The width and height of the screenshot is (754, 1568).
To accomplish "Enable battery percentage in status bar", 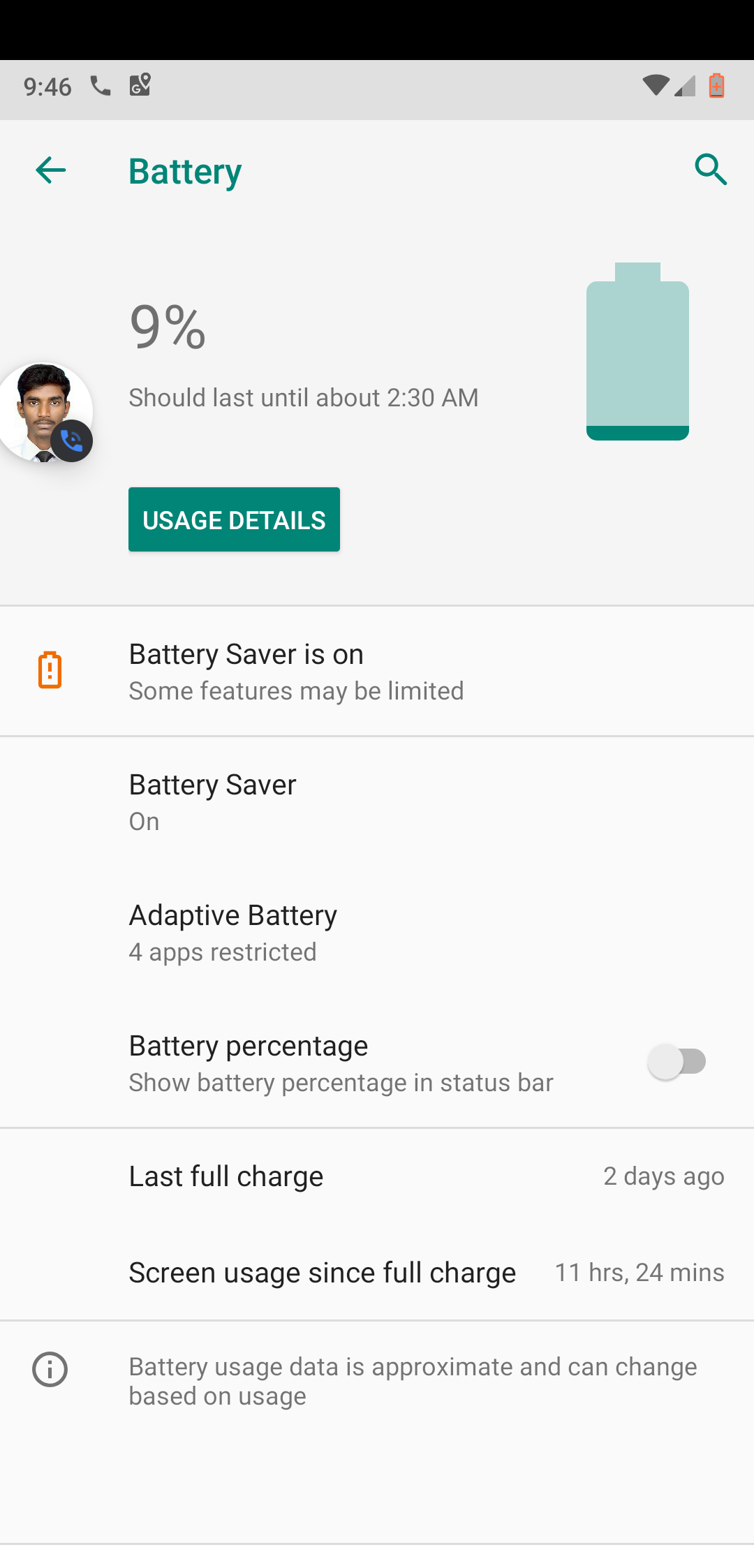I will (x=676, y=1062).
